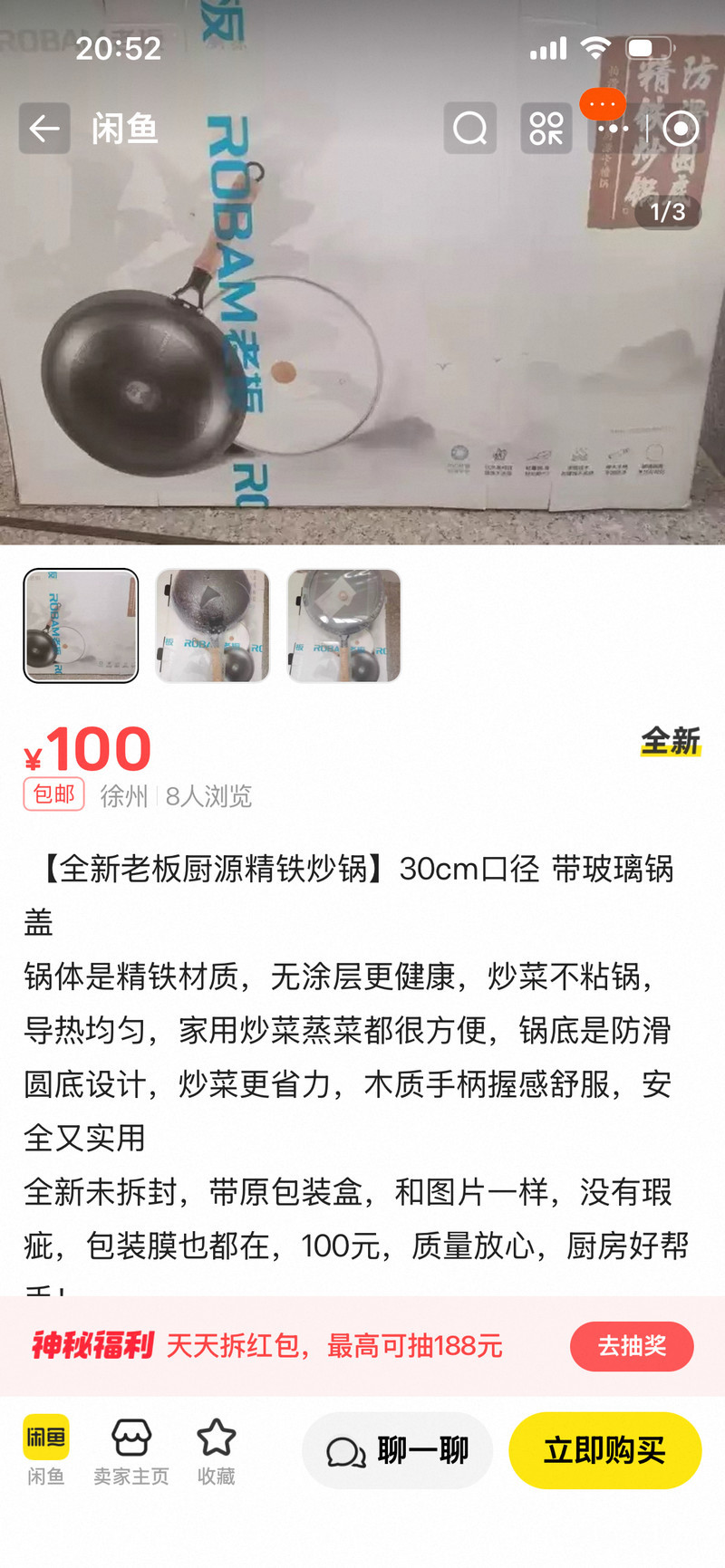View the second product photo thumbnail

click(213, 625)
